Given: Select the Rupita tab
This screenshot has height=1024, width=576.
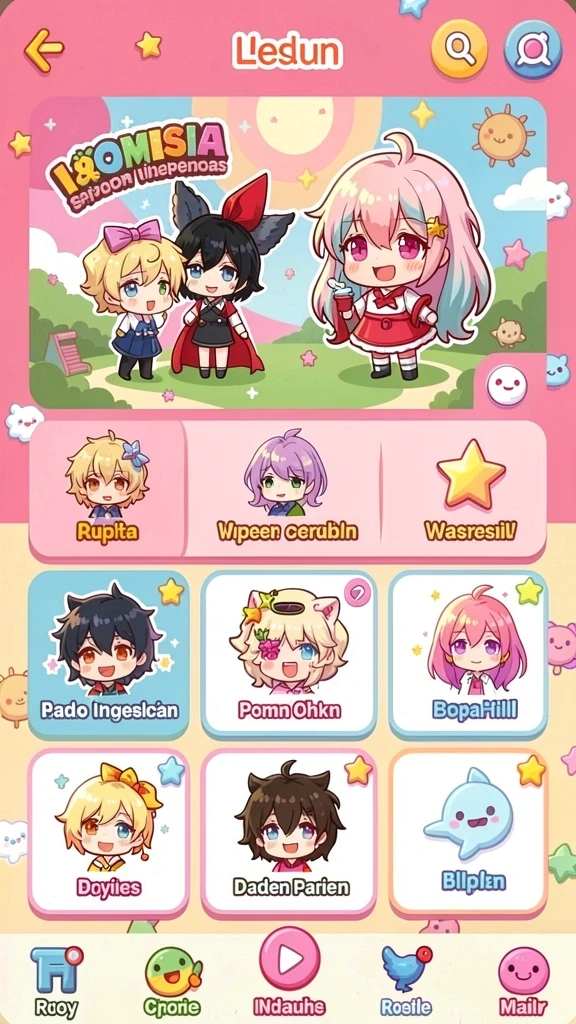Looking at the screenshot, I should [107, 490].
